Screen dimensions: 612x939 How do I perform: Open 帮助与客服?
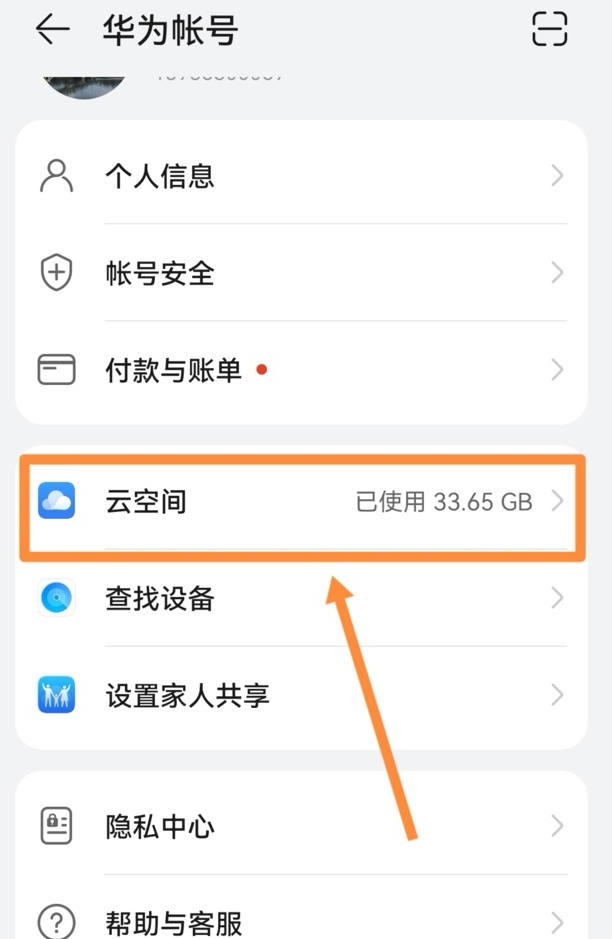pyautogui.click(x=300, y=920)
